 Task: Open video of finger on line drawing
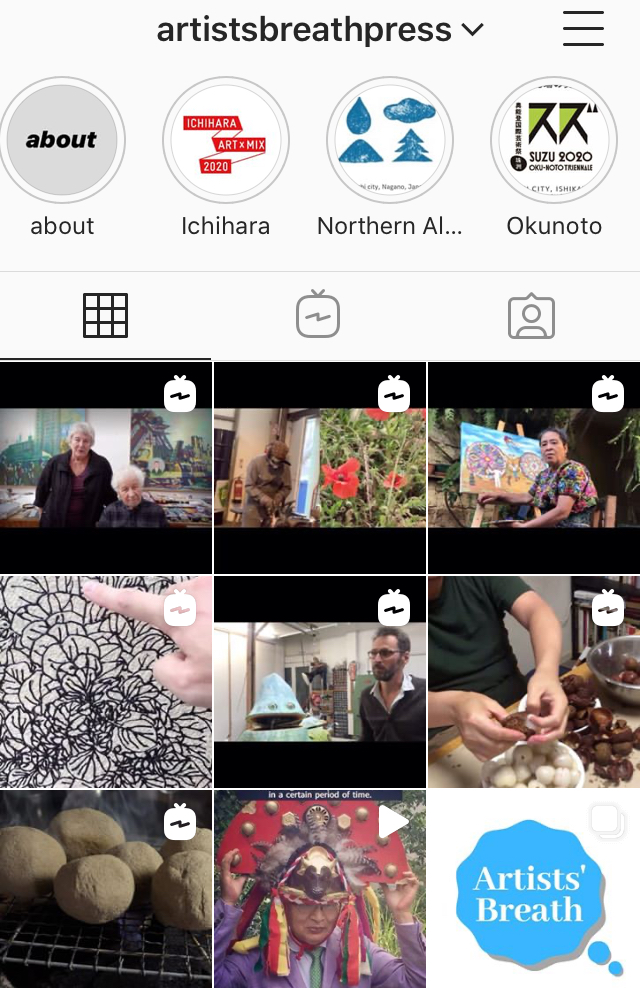click(105, 682)
